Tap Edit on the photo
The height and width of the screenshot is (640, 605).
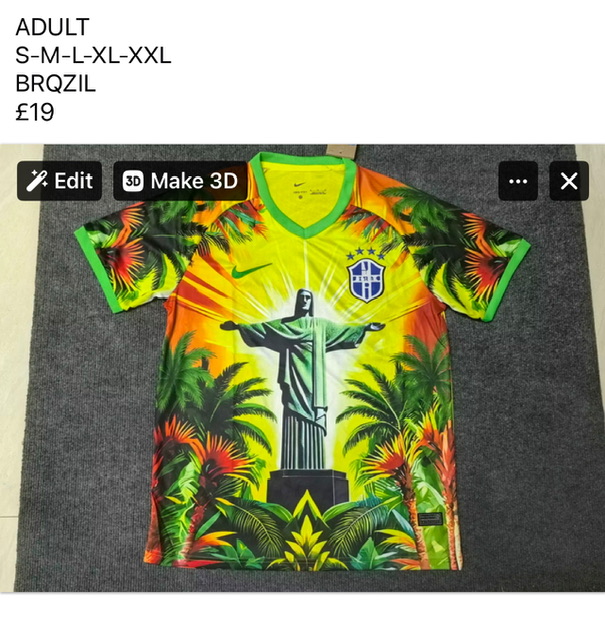pyautogui.click(x=60, y=181)
